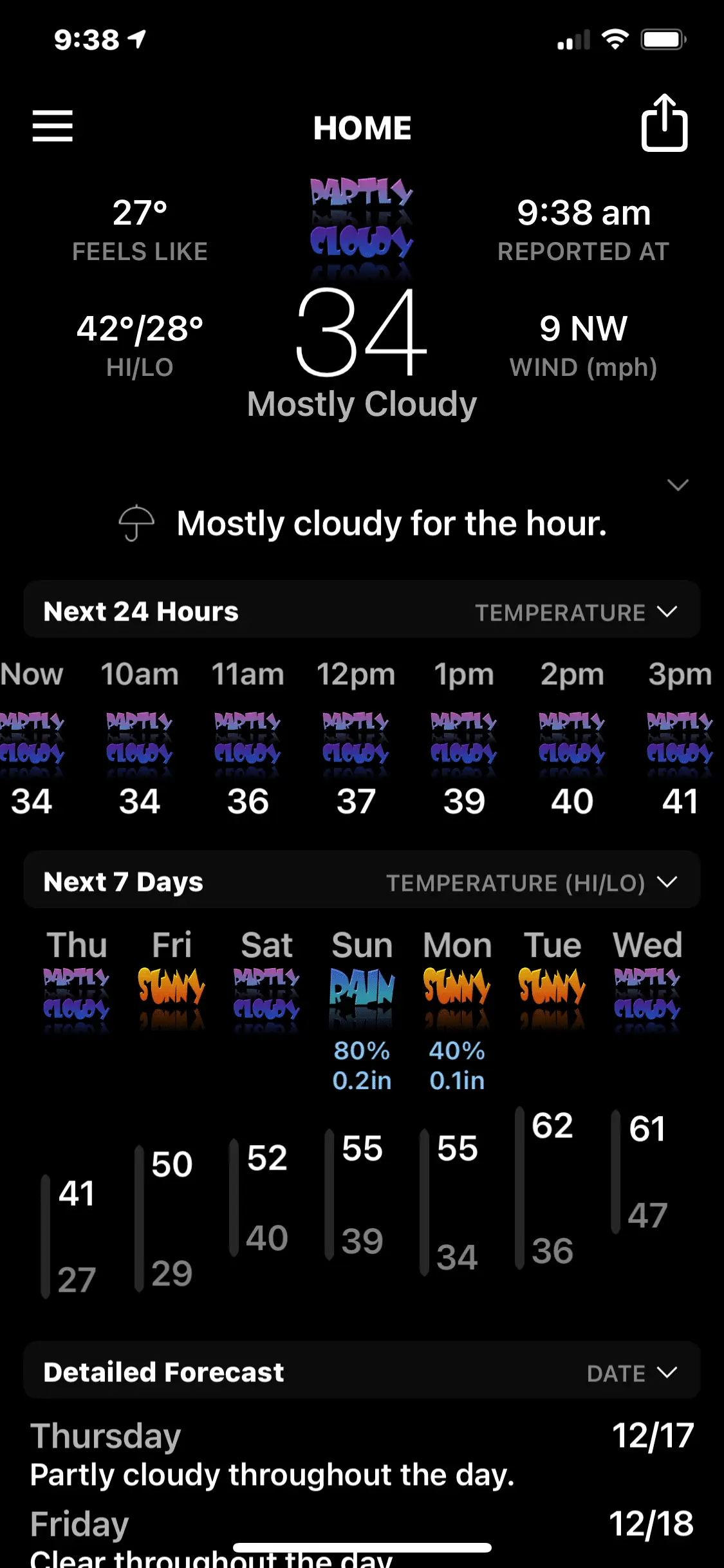The width and height of the screenshot is (724, 1568).
Task: Open the TEMPERATURE (HI/LO) dropdown
Action: click(532, 882)
